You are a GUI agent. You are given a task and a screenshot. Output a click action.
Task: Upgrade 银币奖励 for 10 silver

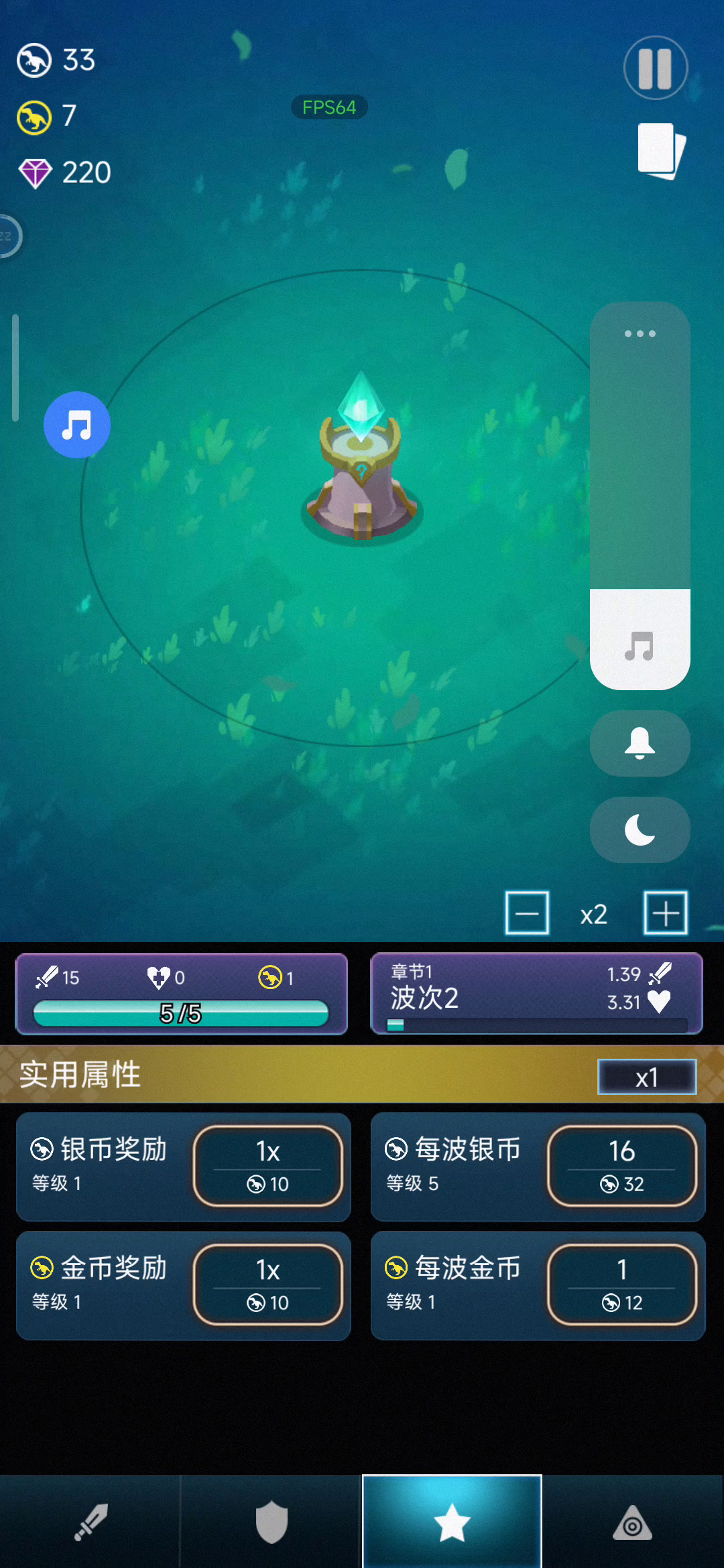pos(268,1166)
